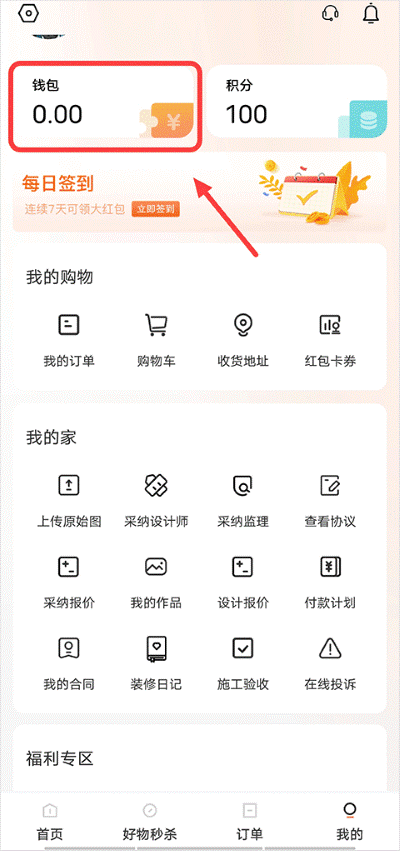View 付款计划
This screenshot has width=400, height=851.
(330, 582)
